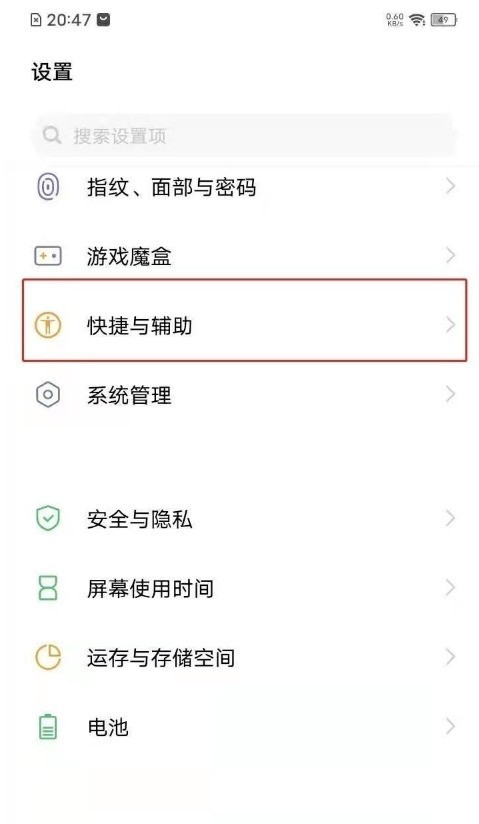The width and height of the screenshot is (479, 824).
Task: Tap the 搜索设置项 search box
Action: pos(243,136)
